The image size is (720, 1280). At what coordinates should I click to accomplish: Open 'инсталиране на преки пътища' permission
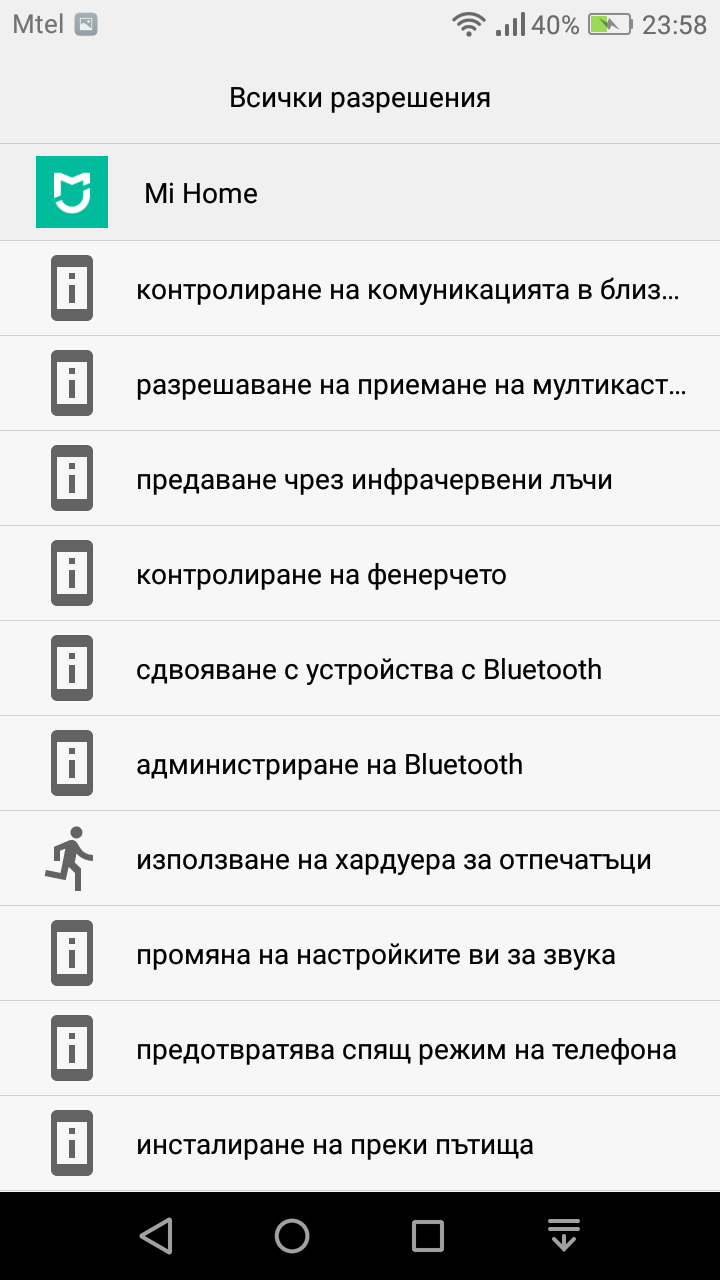[360, 1144]
